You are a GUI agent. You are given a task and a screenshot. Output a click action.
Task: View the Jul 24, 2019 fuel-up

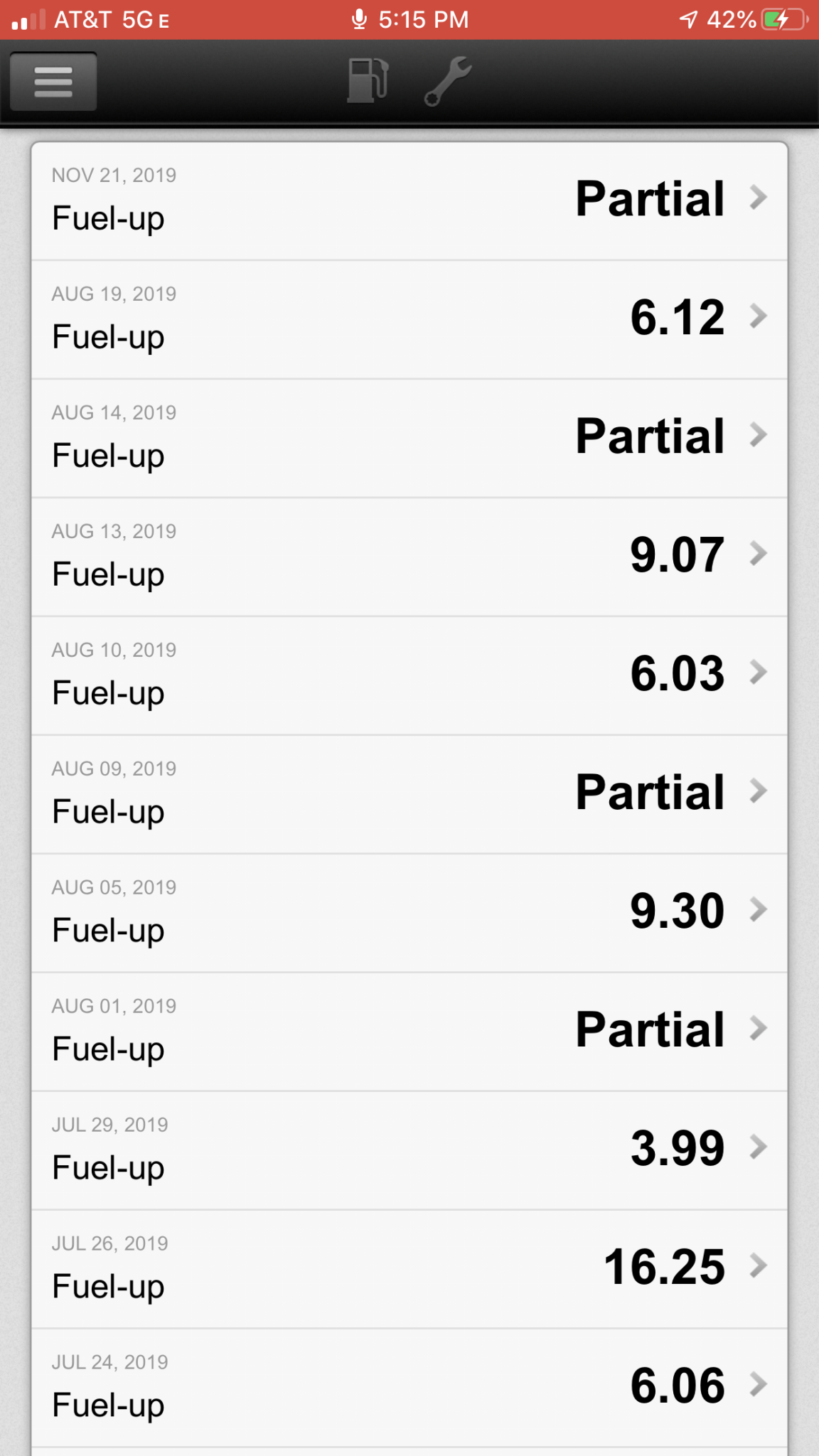pos(409,1388)
